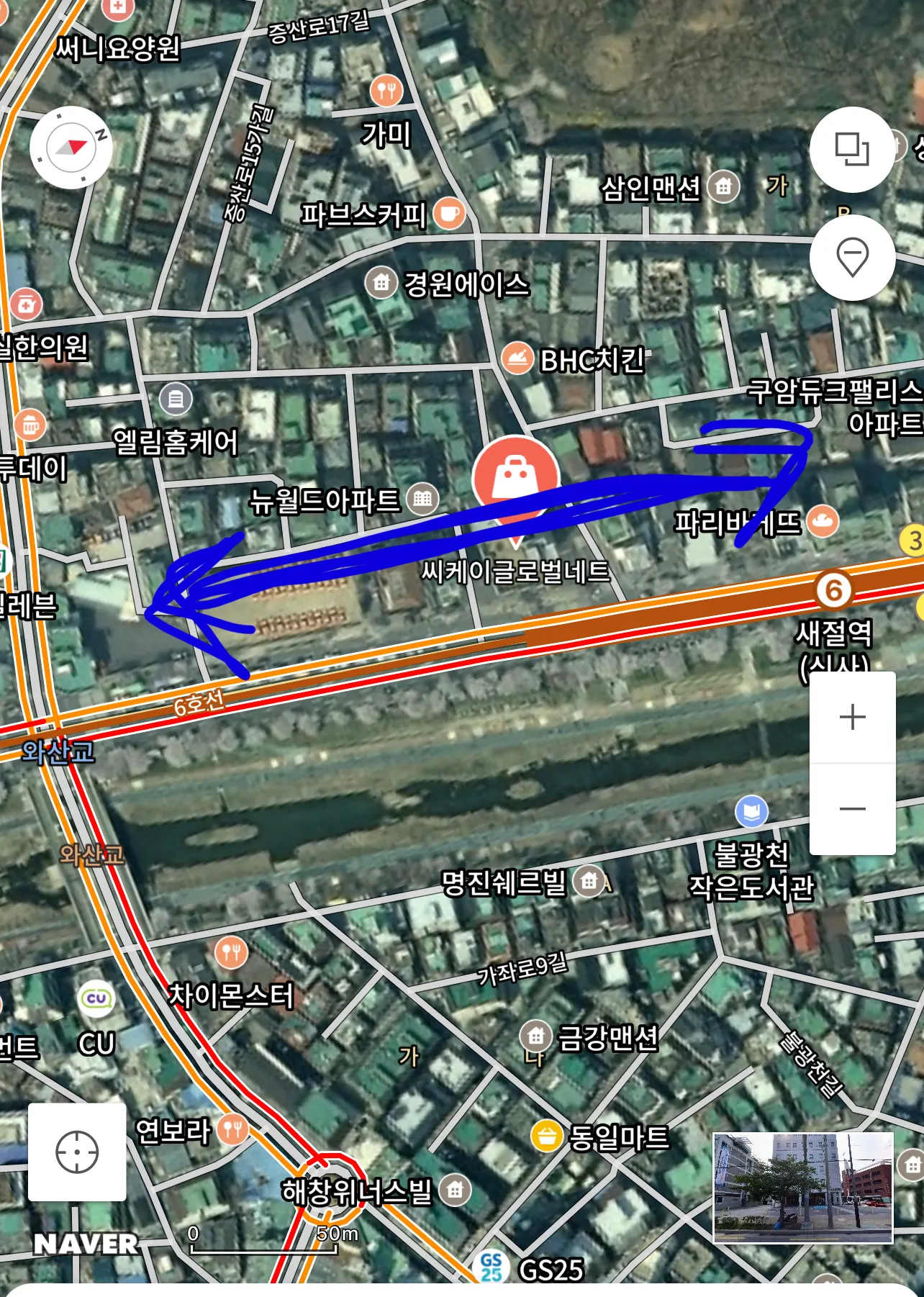Open the 불광천 작은도서관 library marker
The image size is (924, 1297).
pos(751,812)
